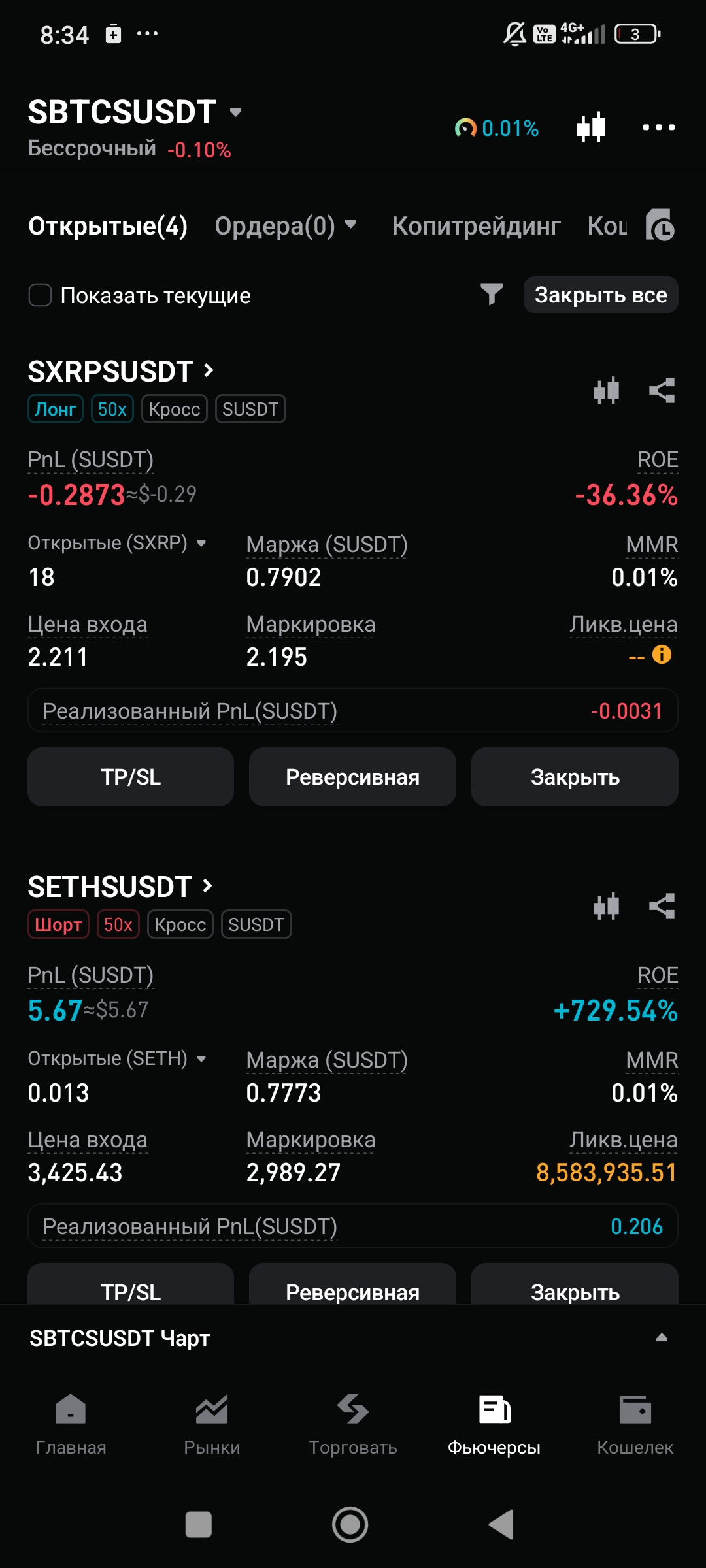
Task: Open order history clock icon
Action: click(660, 226)
